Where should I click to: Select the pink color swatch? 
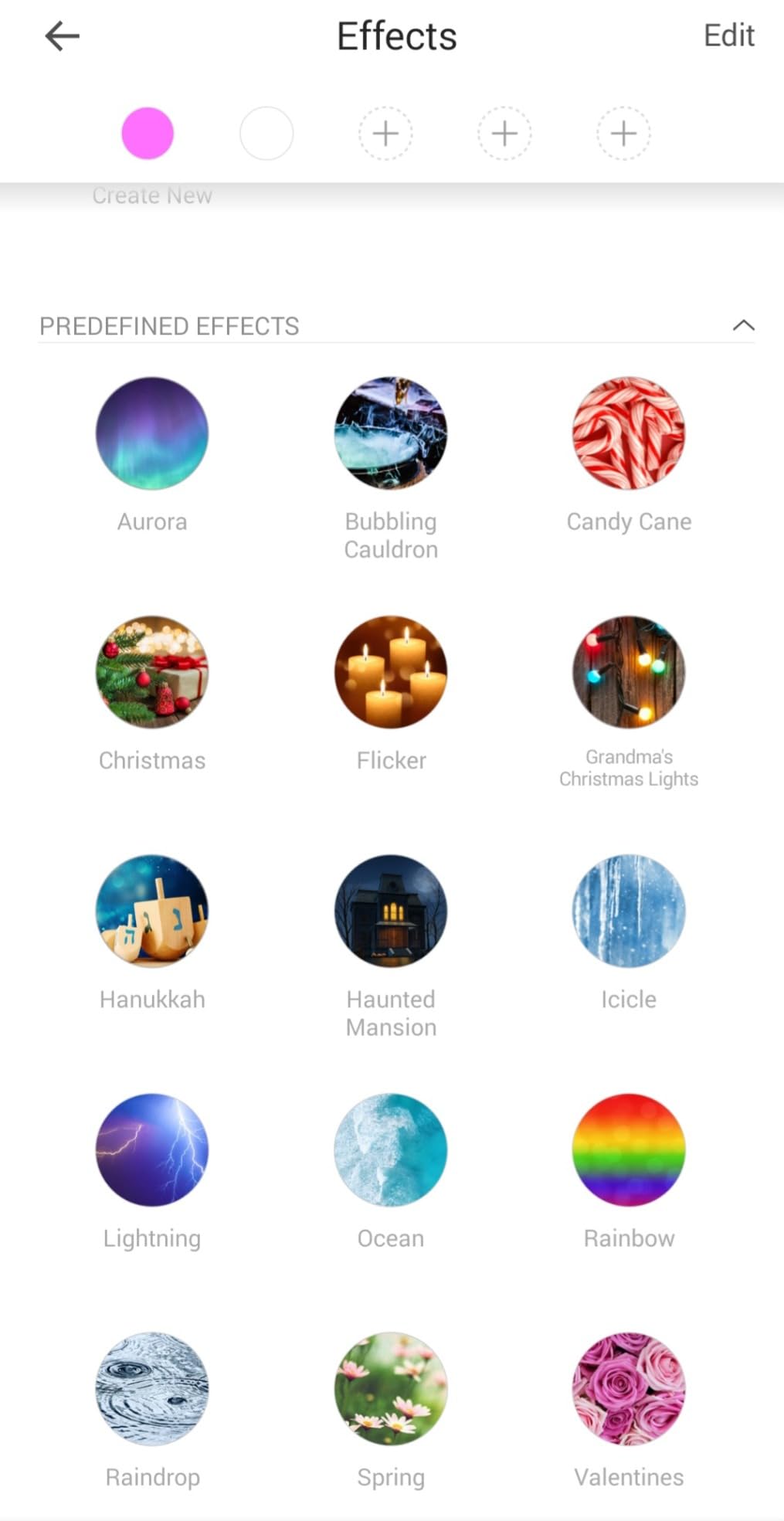(x=148, y=134)
